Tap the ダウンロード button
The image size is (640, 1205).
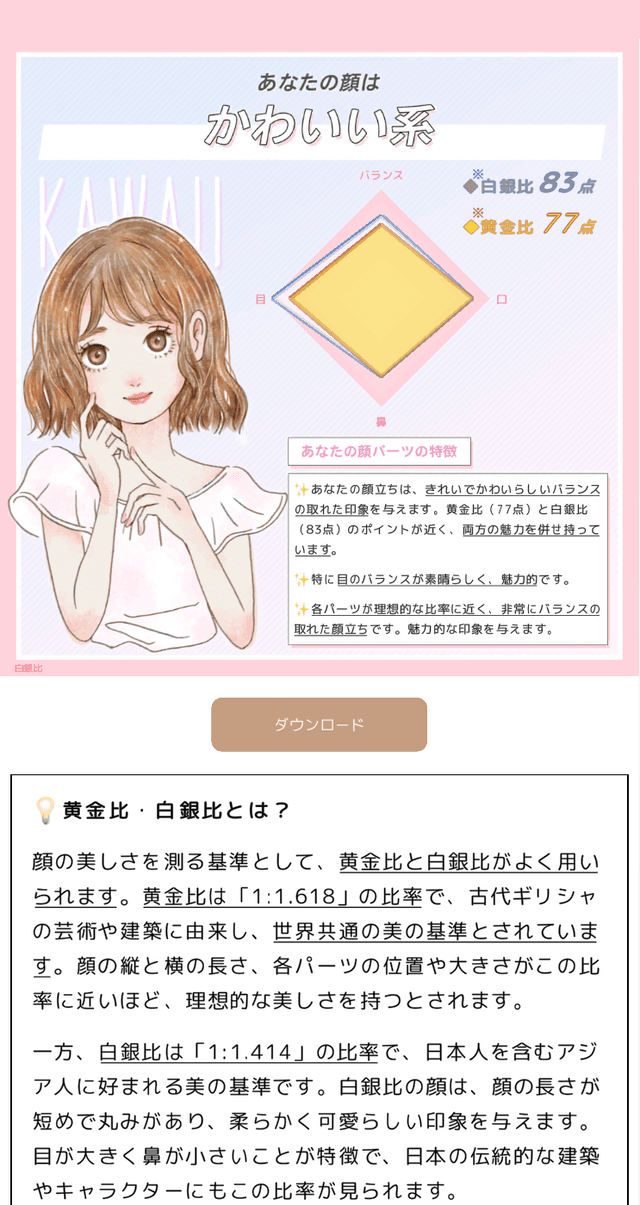pos(319,725)
